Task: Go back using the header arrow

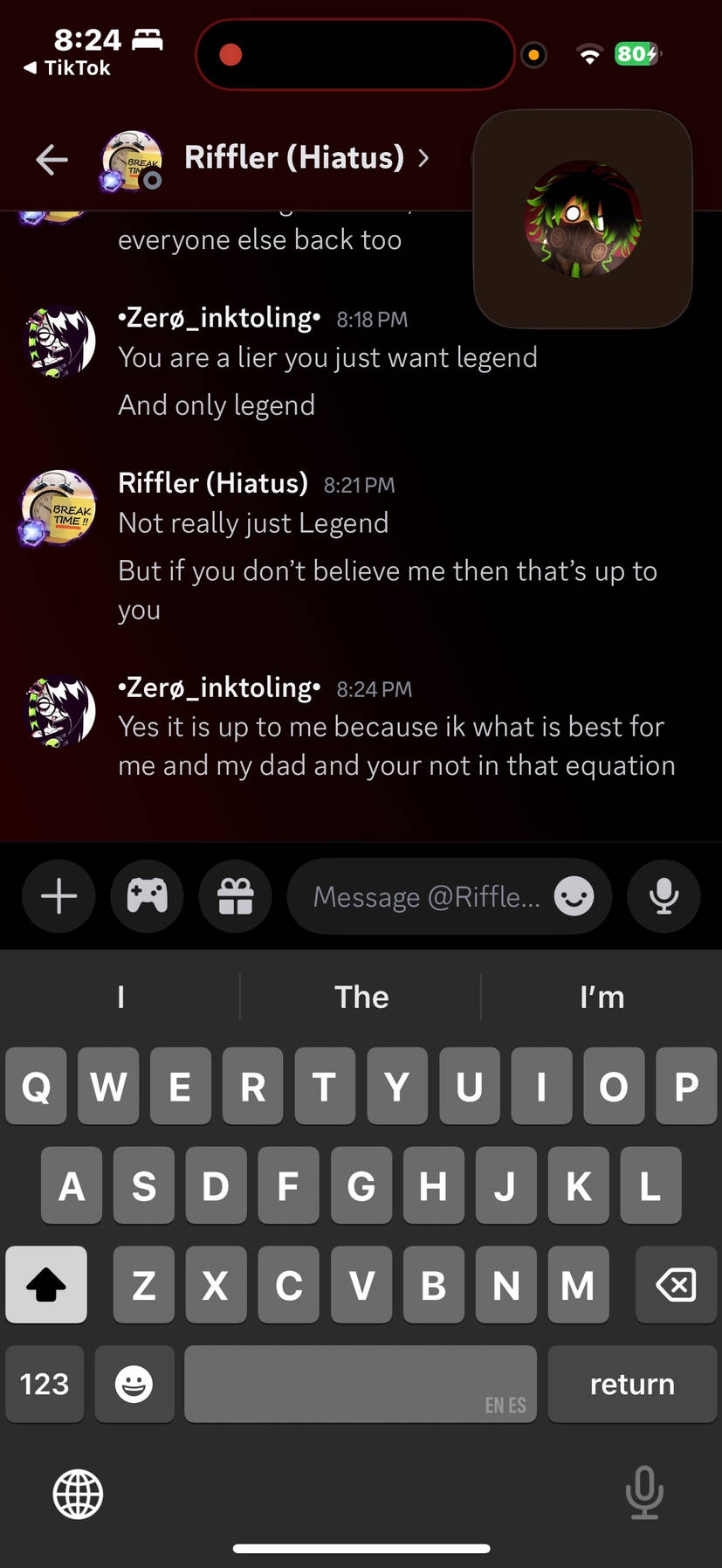Action: click(52, 159)
